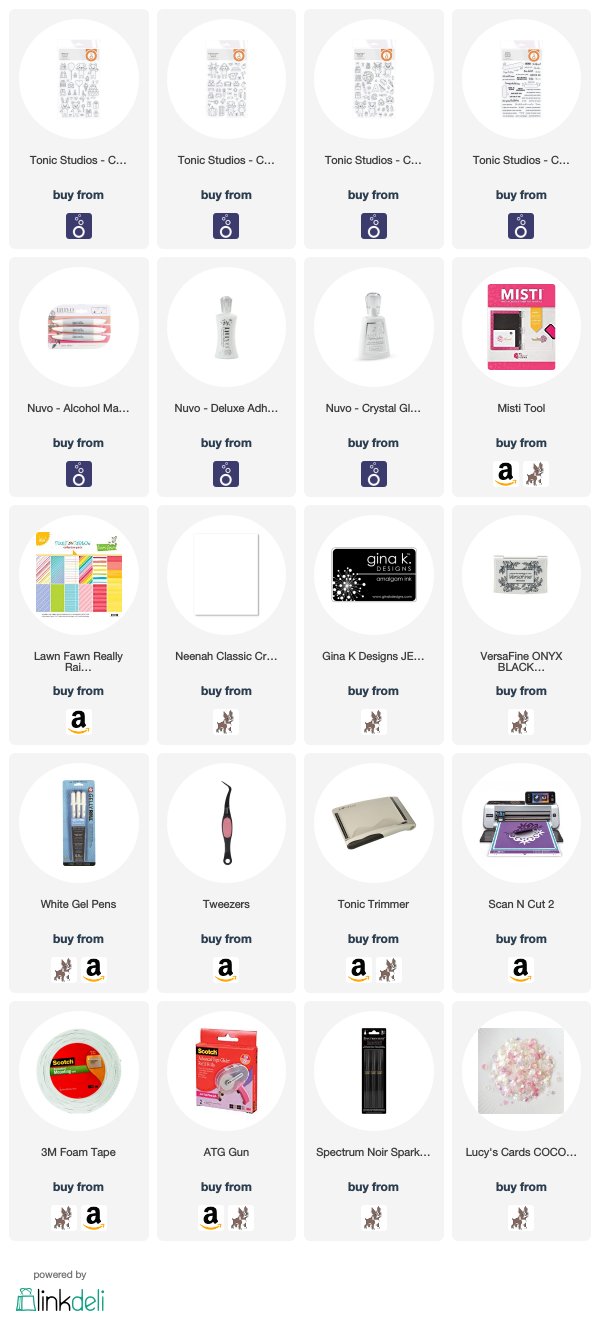View the Tonic Trimmer item

(x=373, y=872)
